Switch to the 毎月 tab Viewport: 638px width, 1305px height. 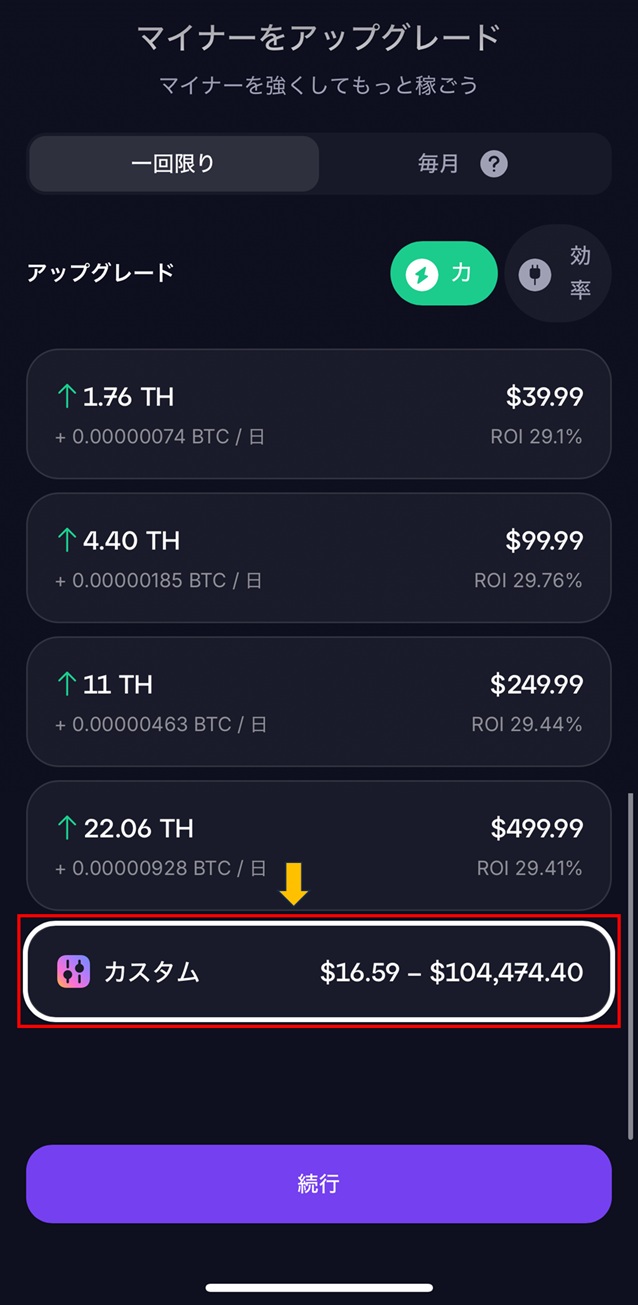(438, 164)
